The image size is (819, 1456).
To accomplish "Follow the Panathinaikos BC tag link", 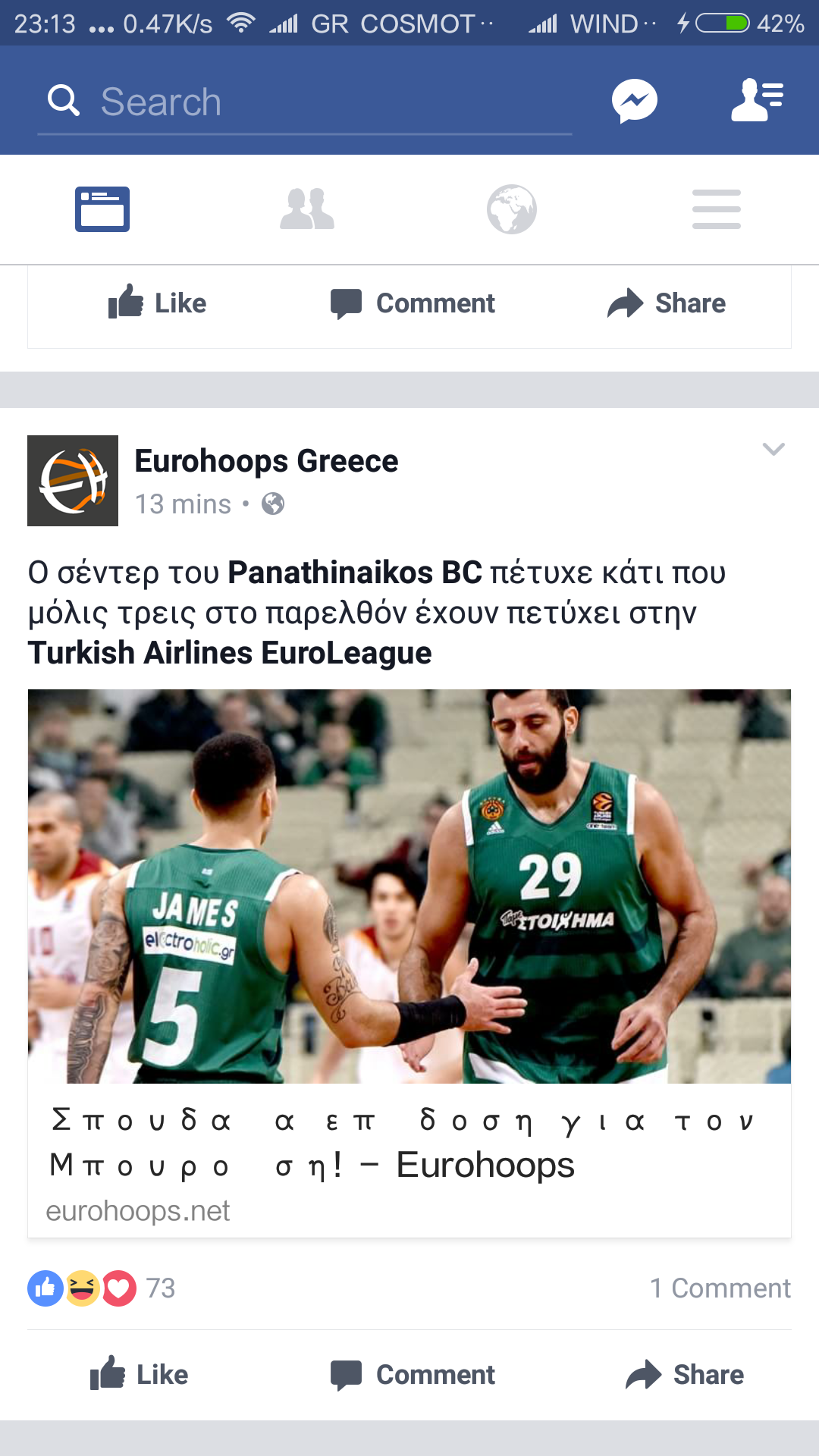I will 355,573.
